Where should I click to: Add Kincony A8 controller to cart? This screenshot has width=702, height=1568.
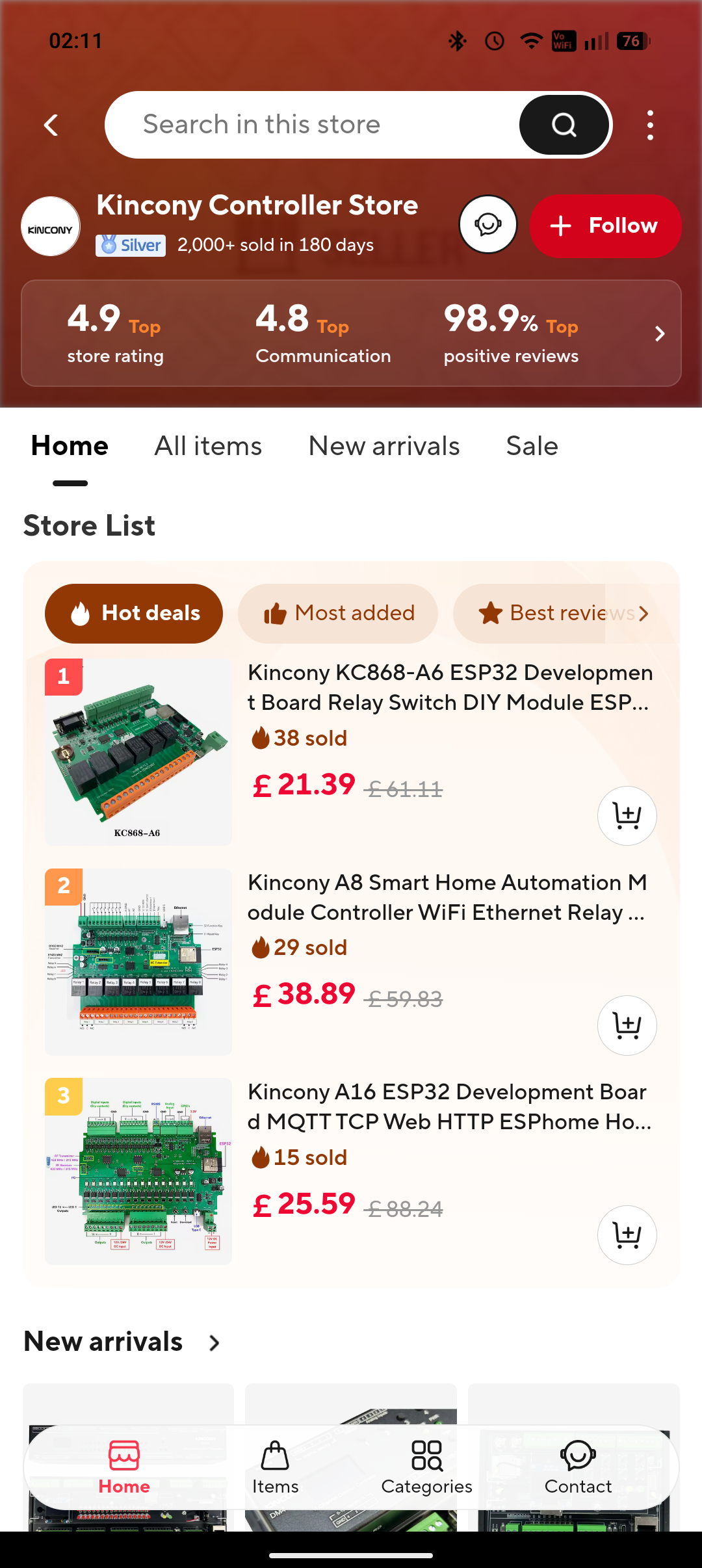click(x=627, y=1025)
